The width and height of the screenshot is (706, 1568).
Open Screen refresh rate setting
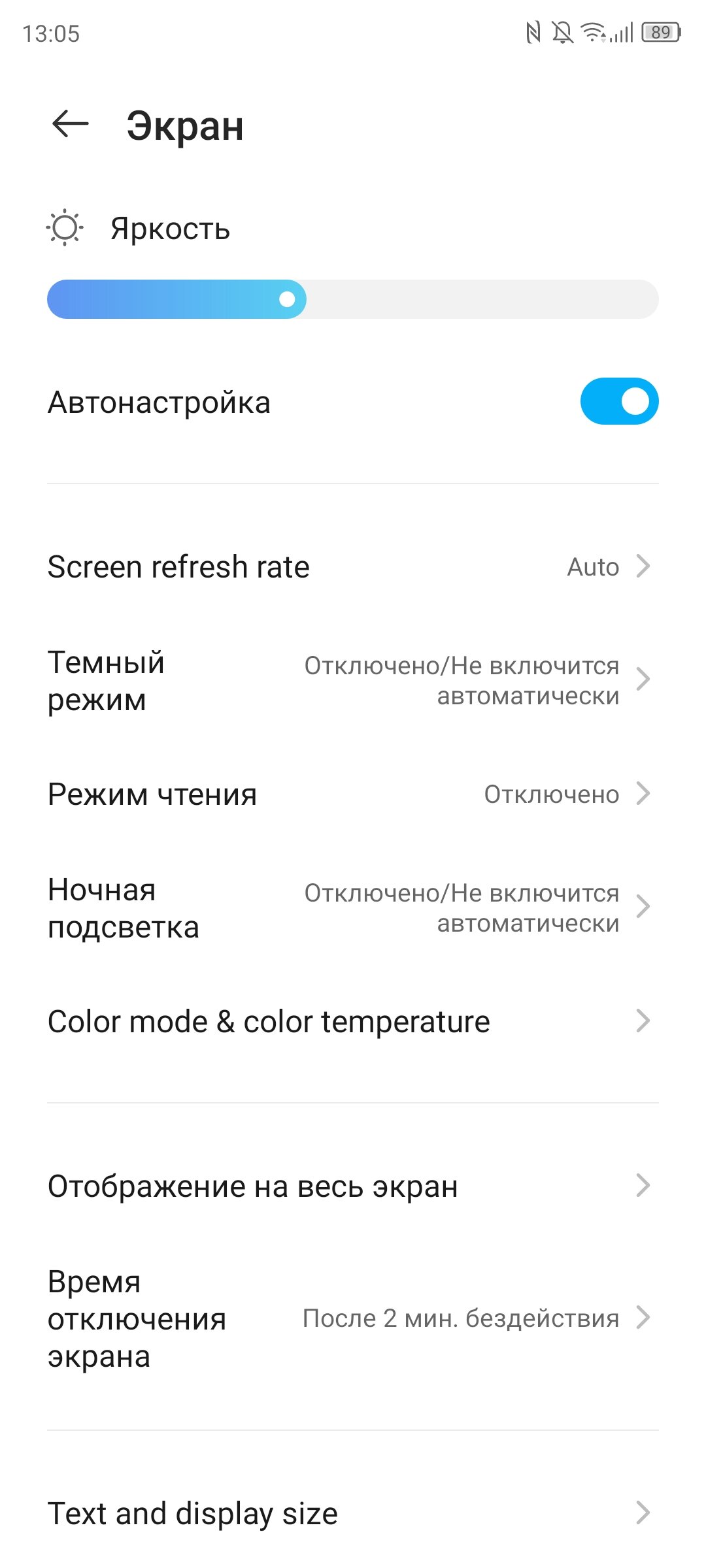pos(353,566)
